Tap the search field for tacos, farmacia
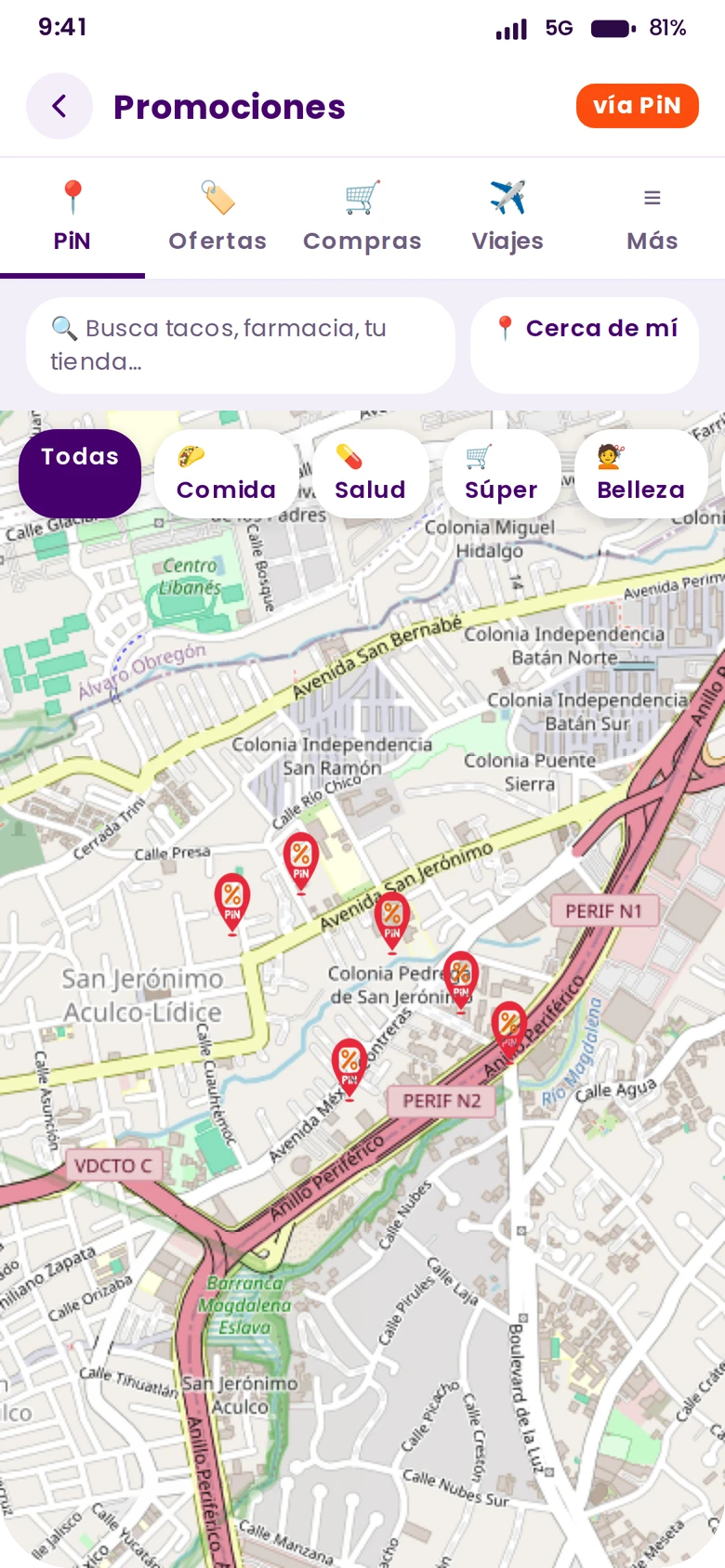 pyautogui.click(x=241, y=346)
